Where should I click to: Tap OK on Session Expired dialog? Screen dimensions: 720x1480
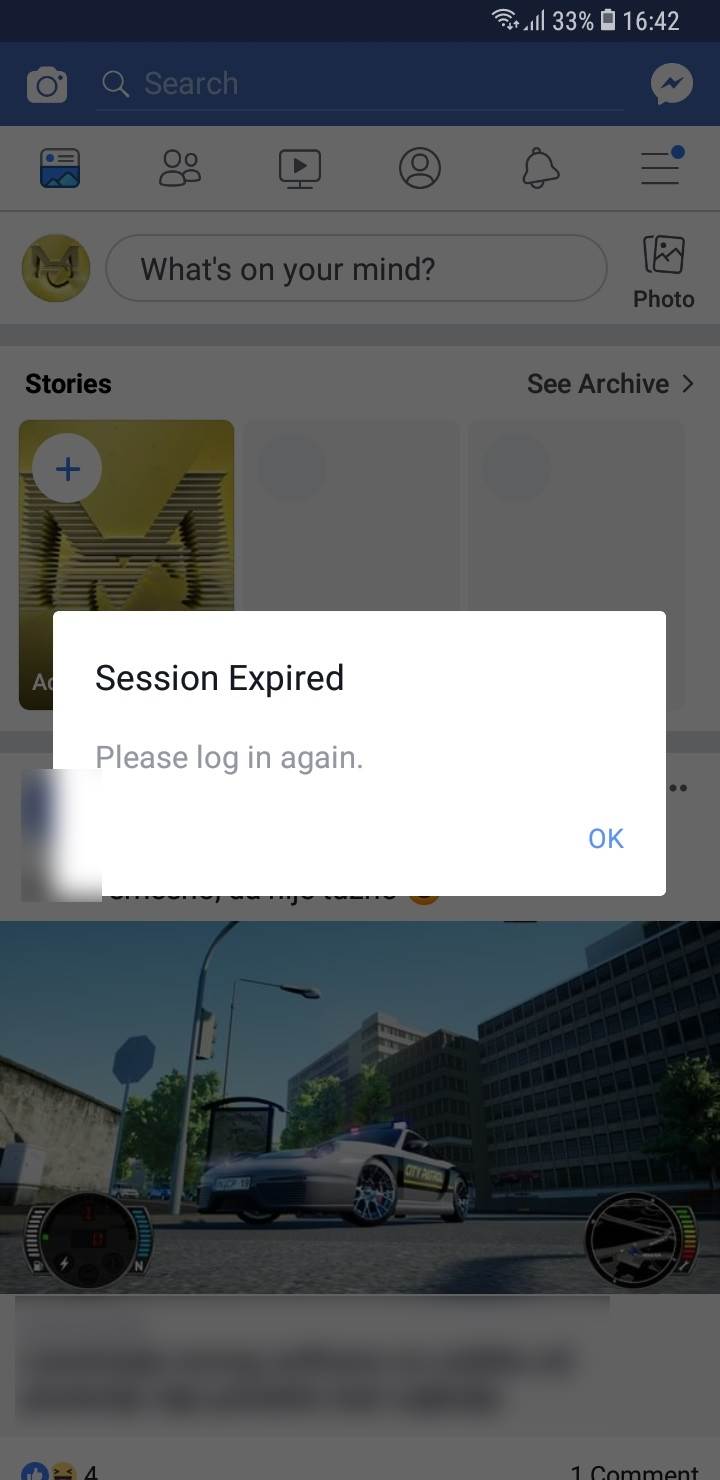(x=606, y=838)
